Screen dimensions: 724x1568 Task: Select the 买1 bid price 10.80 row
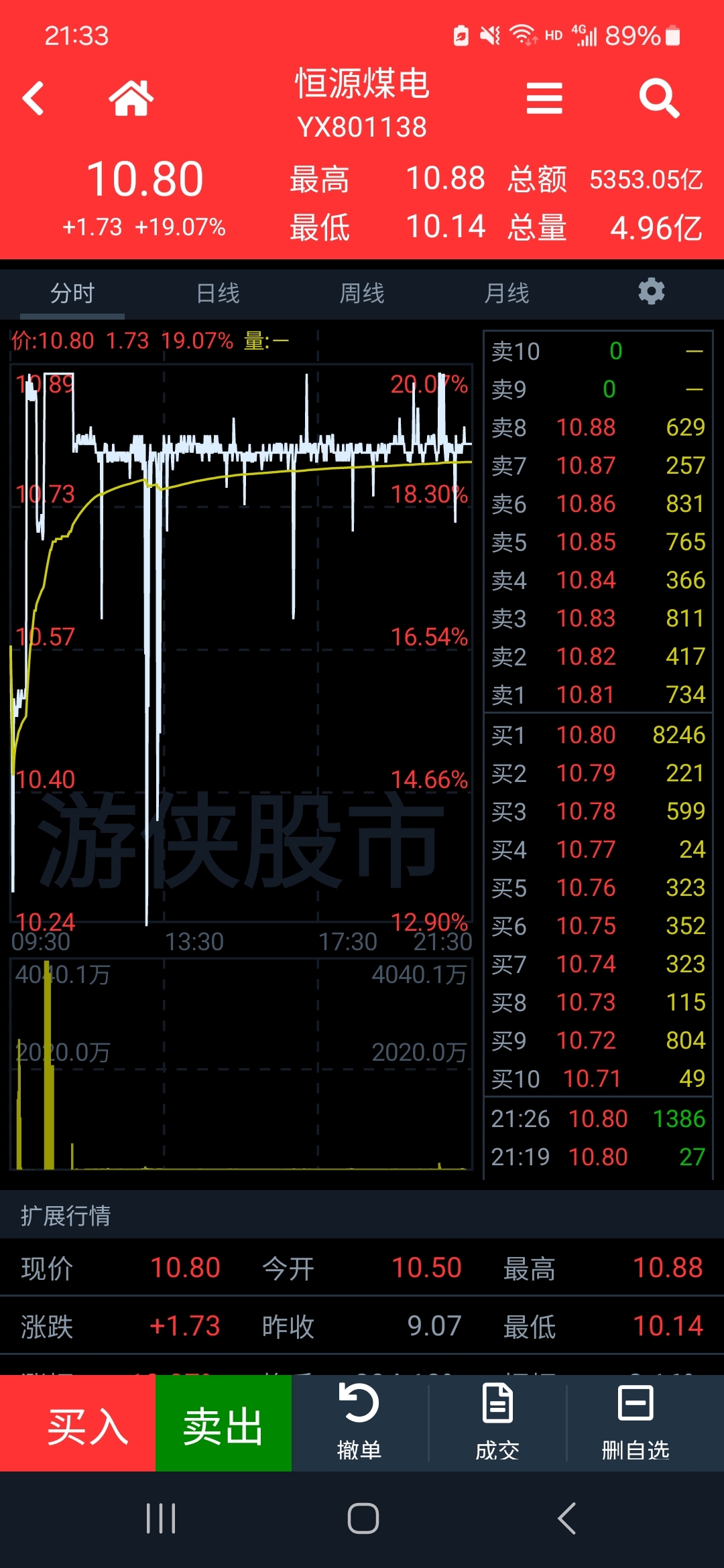[x=598, y=735]
